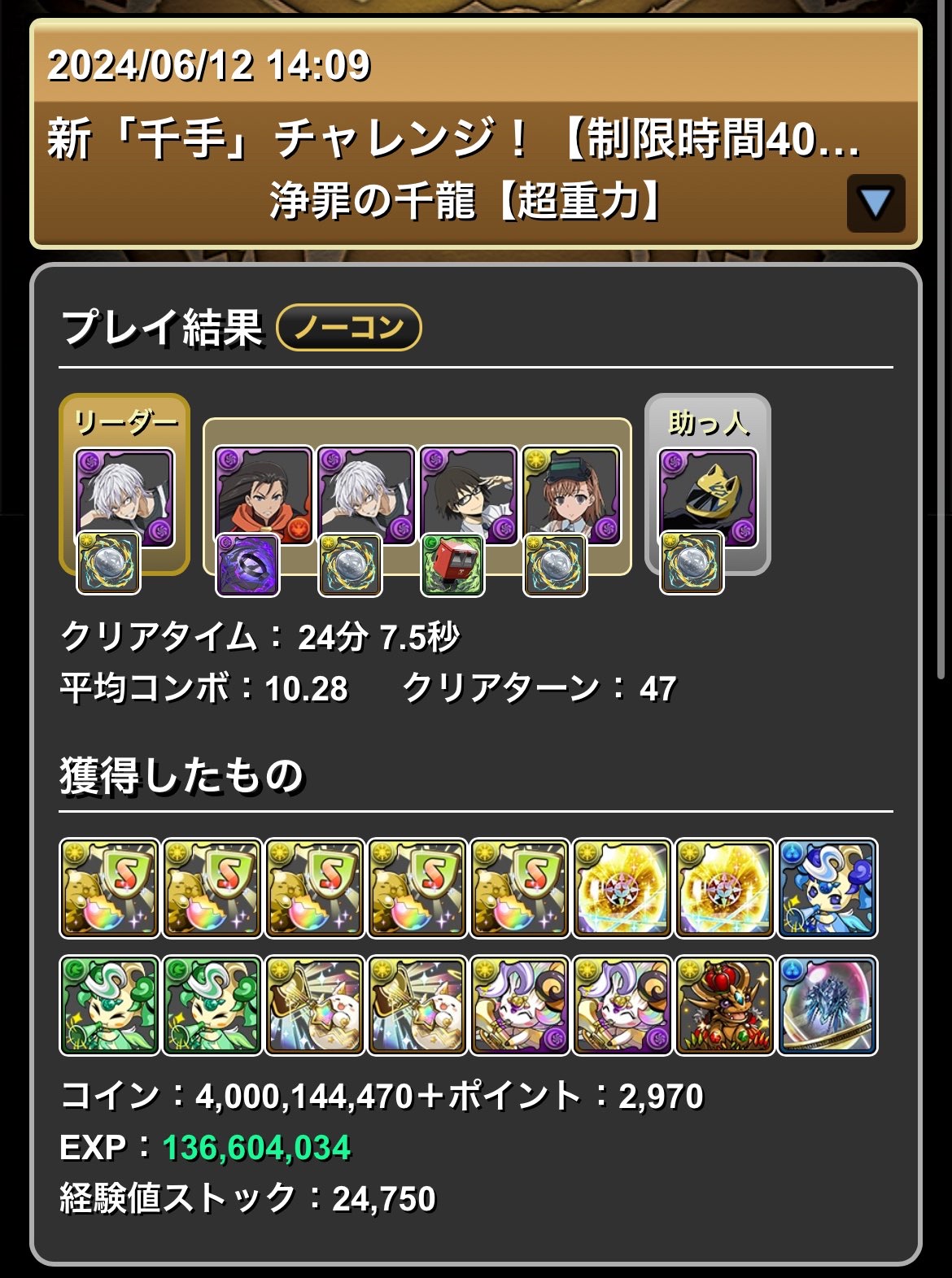View the brown-haired girl with goggles

tap(571, 492)
